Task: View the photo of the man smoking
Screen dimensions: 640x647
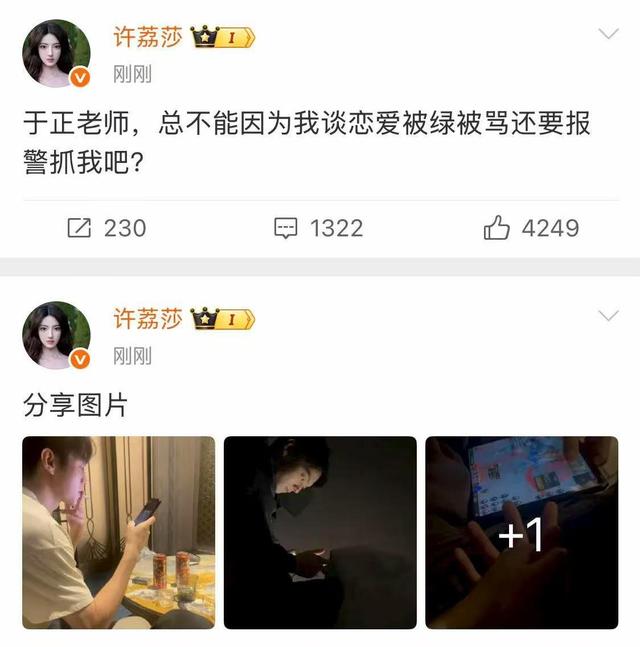Action: point(119,532)
